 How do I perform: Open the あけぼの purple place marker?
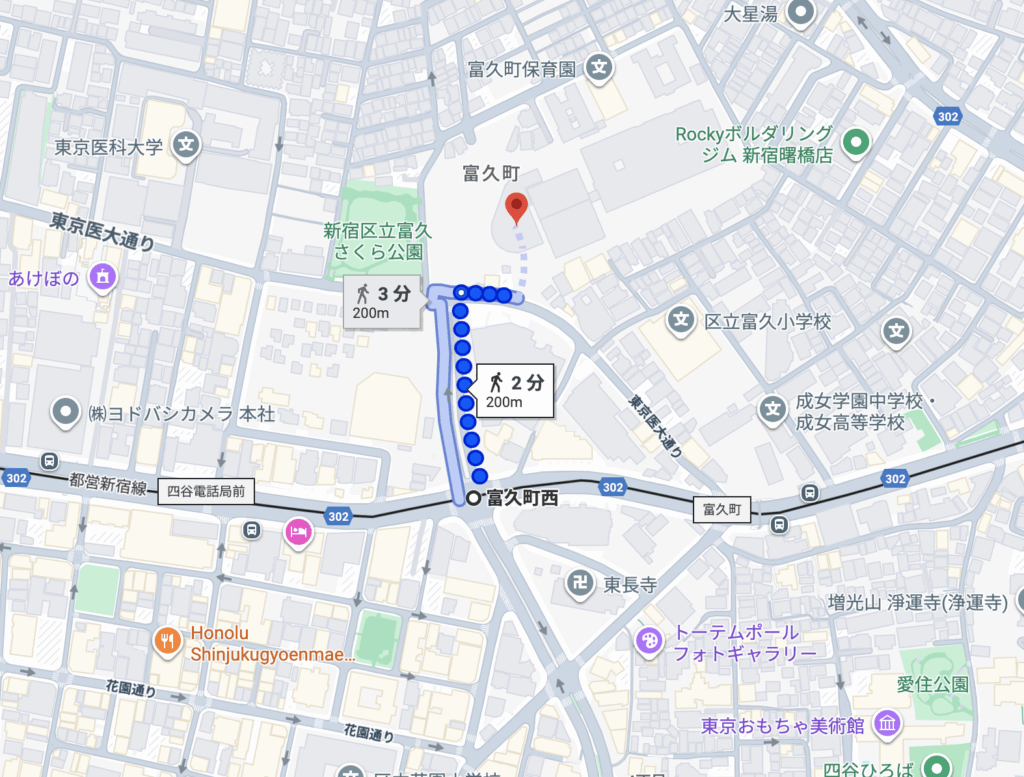tap(101, 276)
